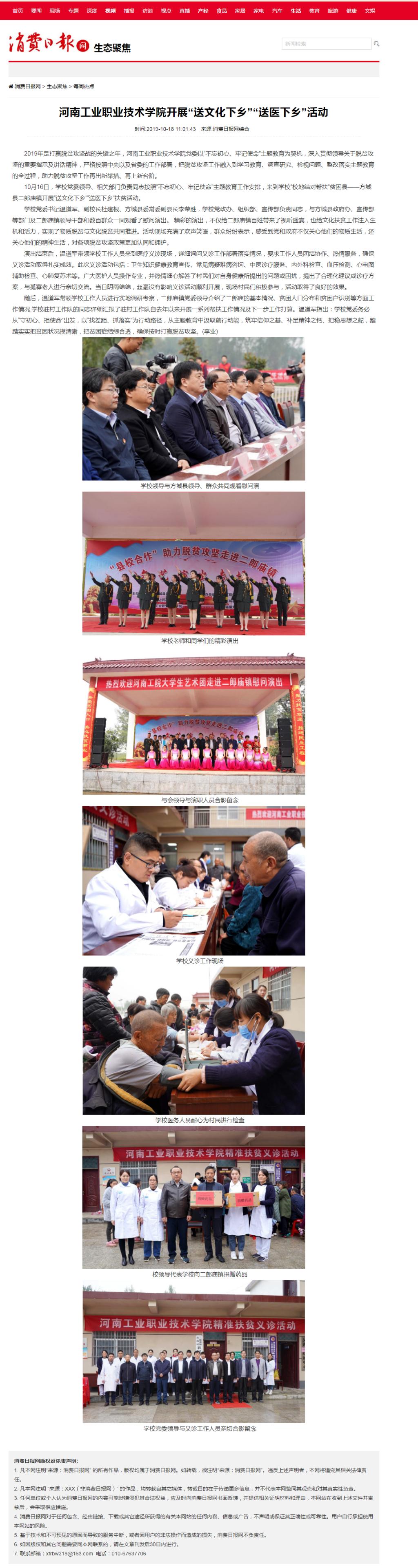Select the 直播 nav item
Image resolution: width=418 pixels, height=1568 pixels.
tap(185, 11)
